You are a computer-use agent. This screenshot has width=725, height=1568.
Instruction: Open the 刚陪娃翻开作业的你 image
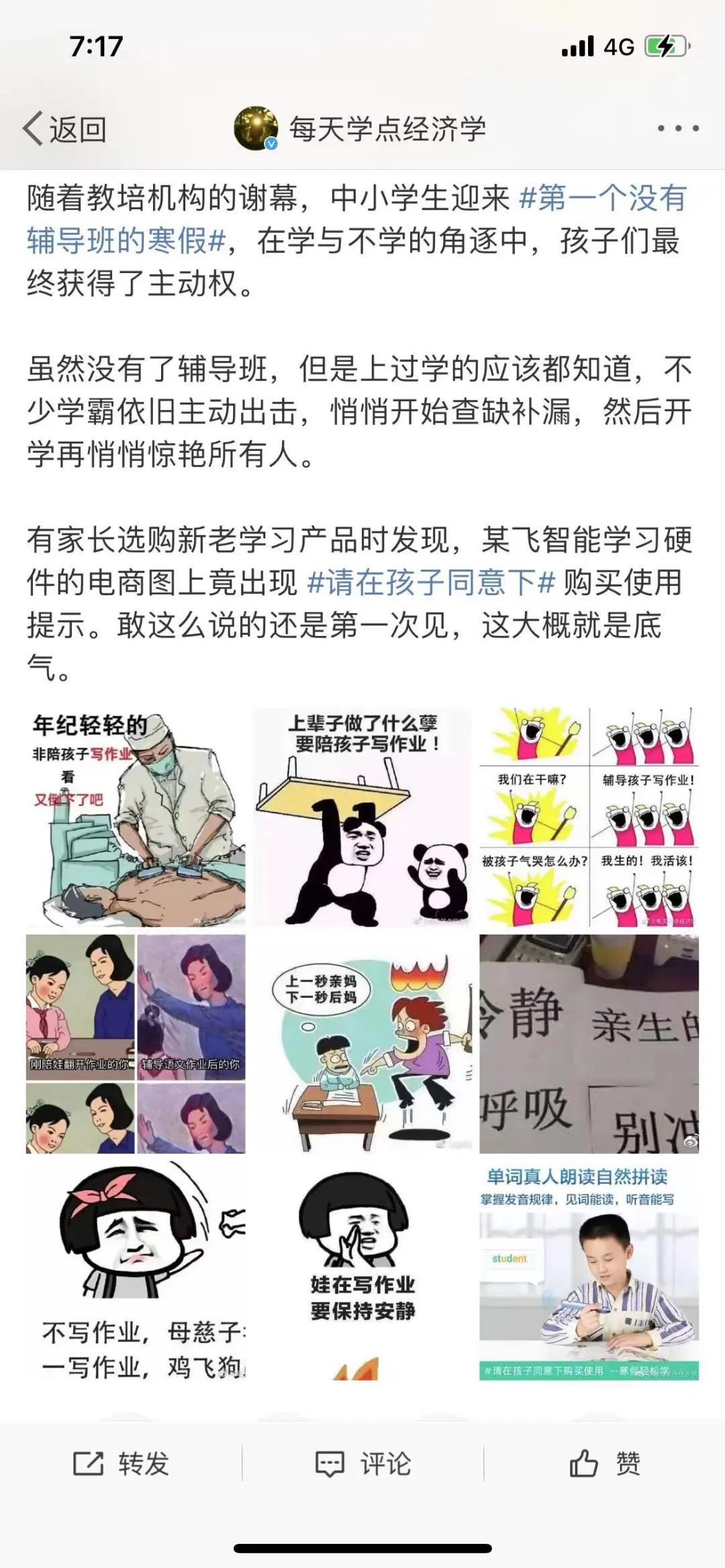tap(136, 1044)
